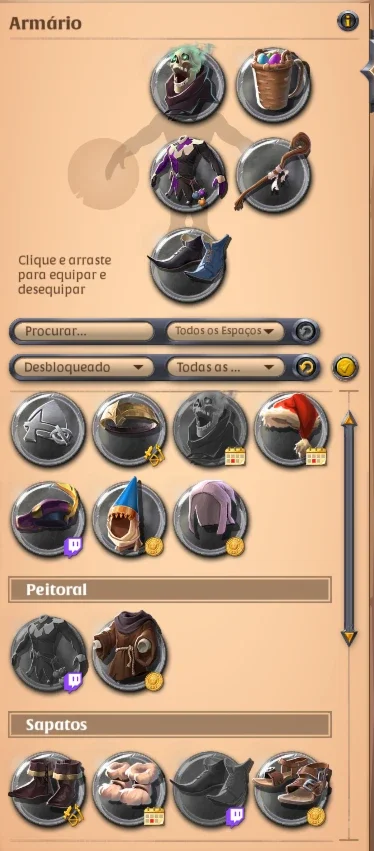374x851 pixels.
Task: Choose the fluffy pink slippers in Sapatos
Action: coord(129,788)
